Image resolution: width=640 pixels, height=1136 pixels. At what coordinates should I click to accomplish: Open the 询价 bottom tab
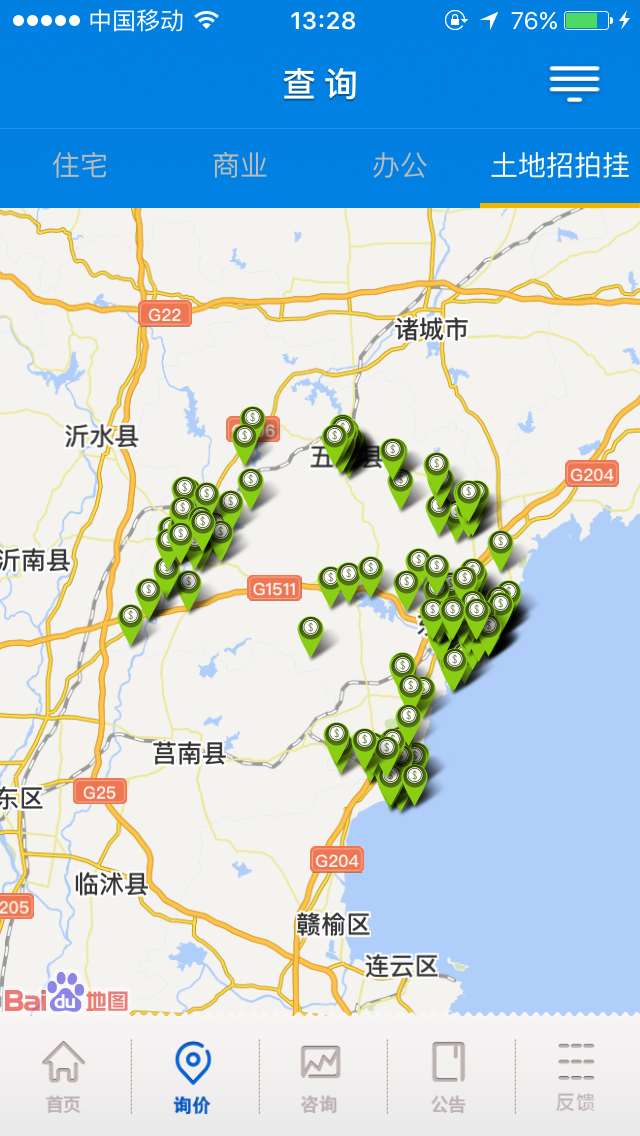192,1076
